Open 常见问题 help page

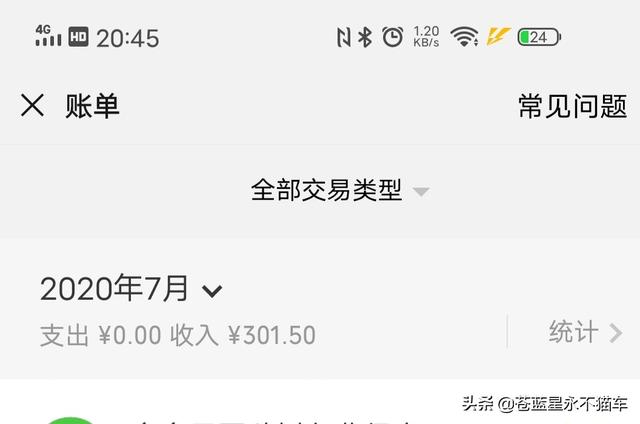coord(572,106)
